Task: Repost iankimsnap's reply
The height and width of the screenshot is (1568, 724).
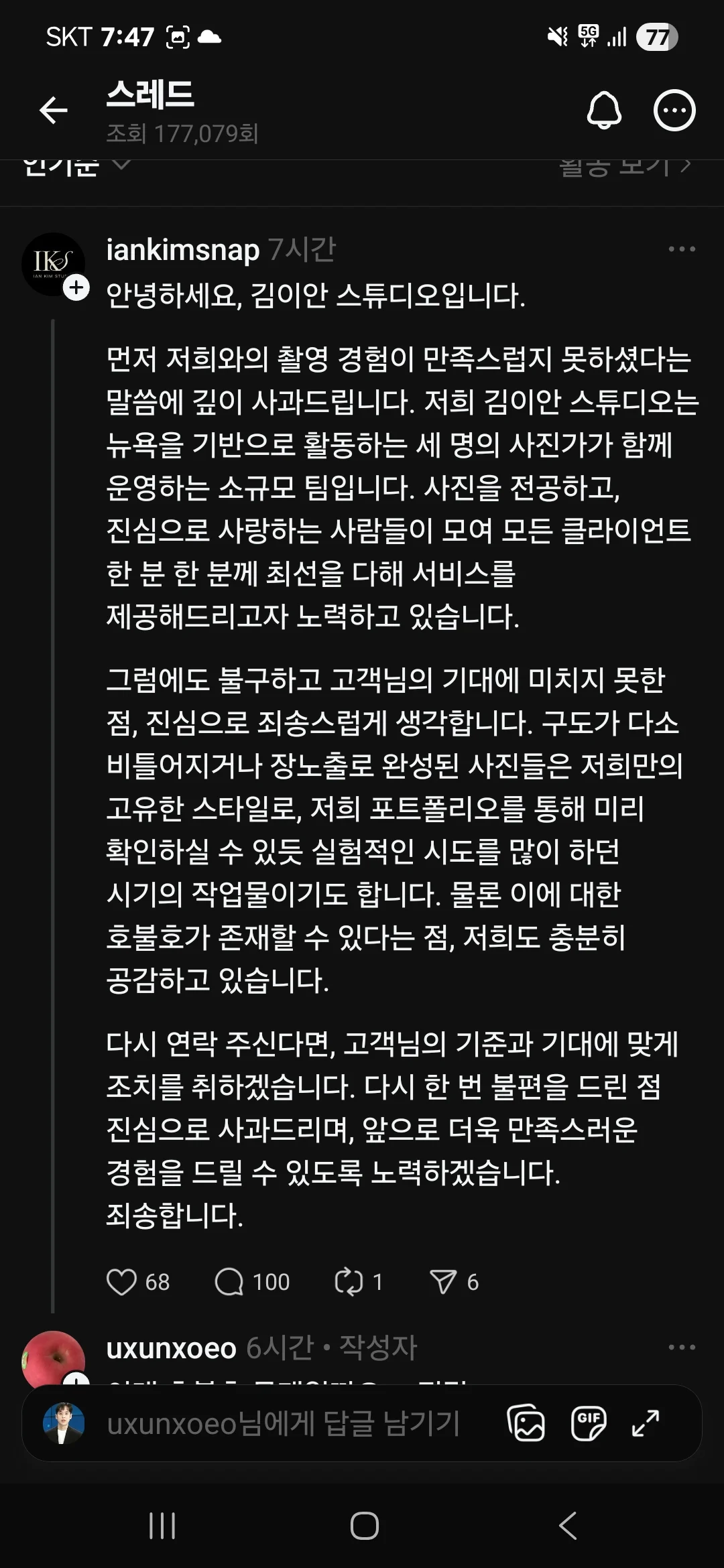Action: pyautogui.click(x=349, y=1282)
